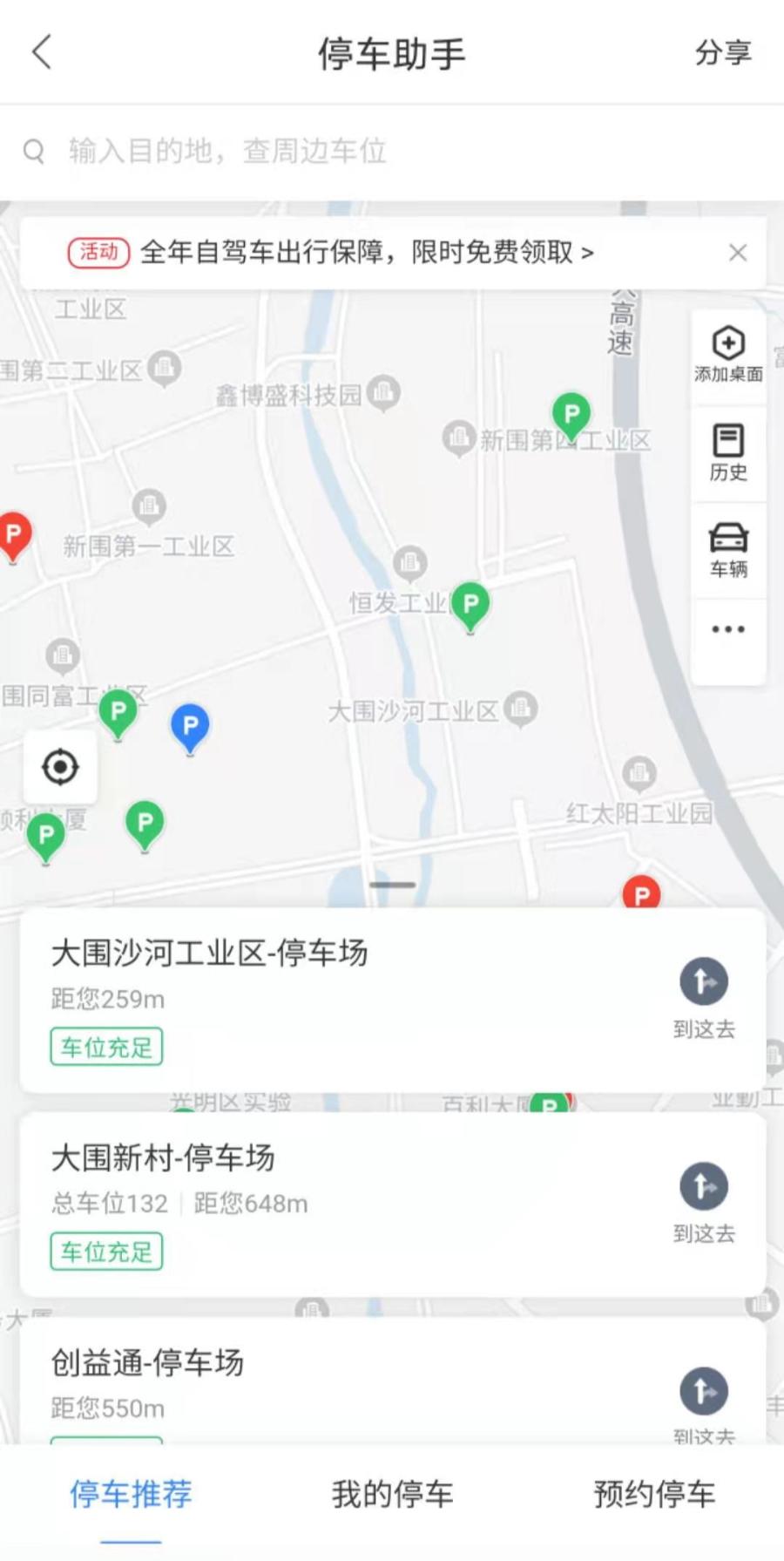
Task: Open the three-dot more options
Action: (728, 629)
